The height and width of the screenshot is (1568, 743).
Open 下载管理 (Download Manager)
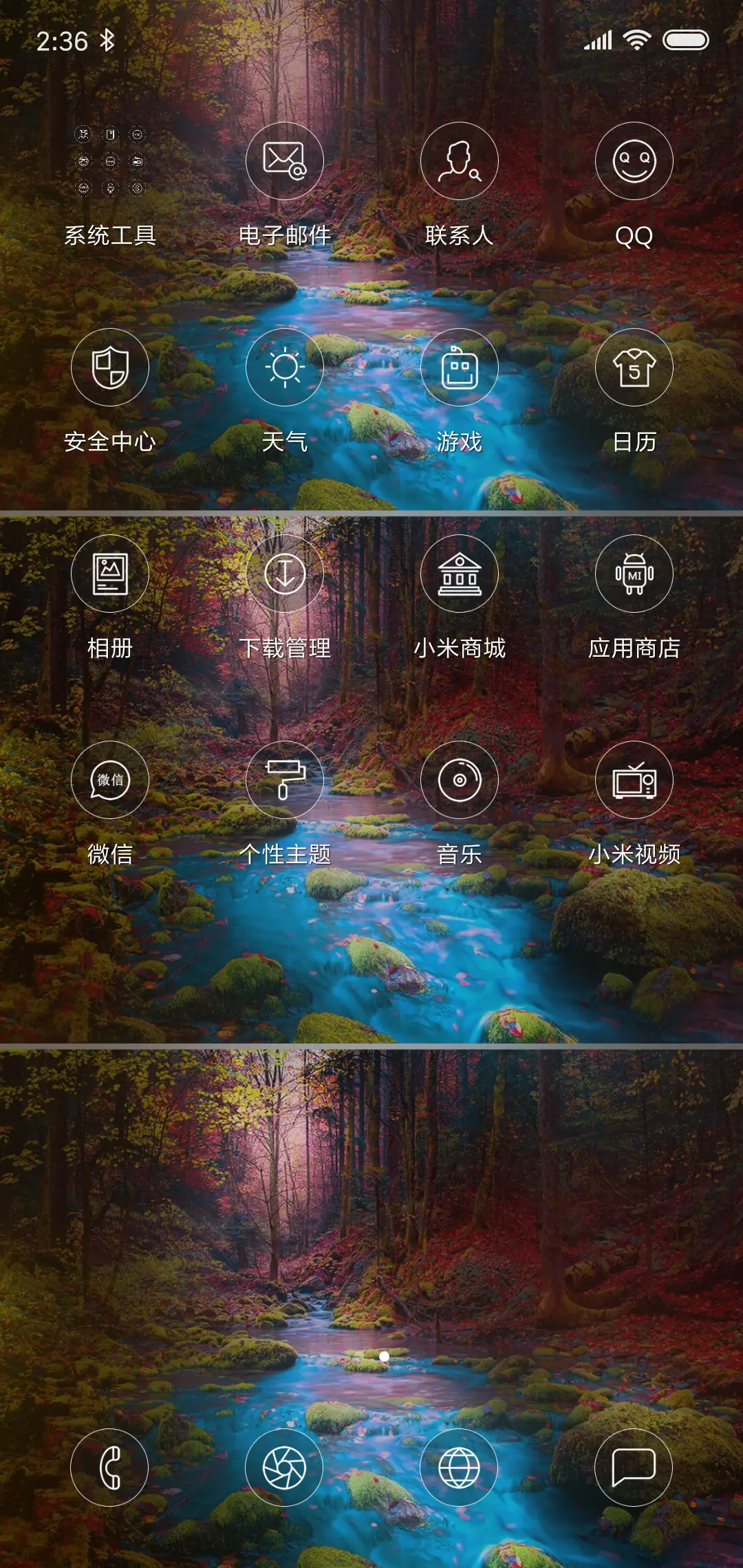[284, 574]
